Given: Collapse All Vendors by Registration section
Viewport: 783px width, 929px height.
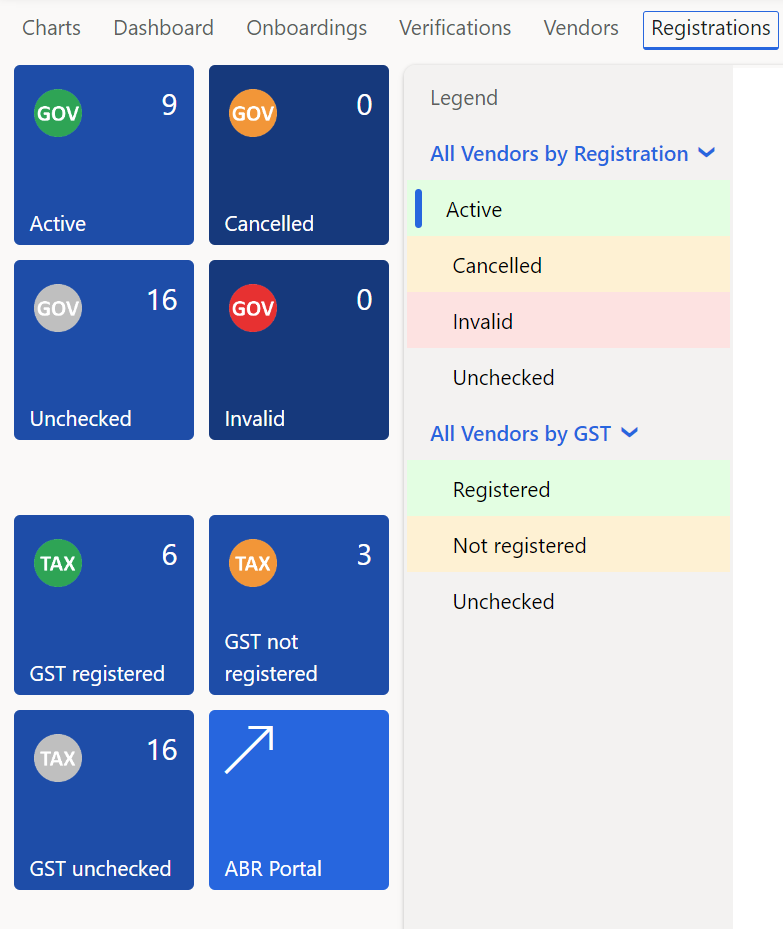Looking at the screenshot, I should tap(572, 153).
